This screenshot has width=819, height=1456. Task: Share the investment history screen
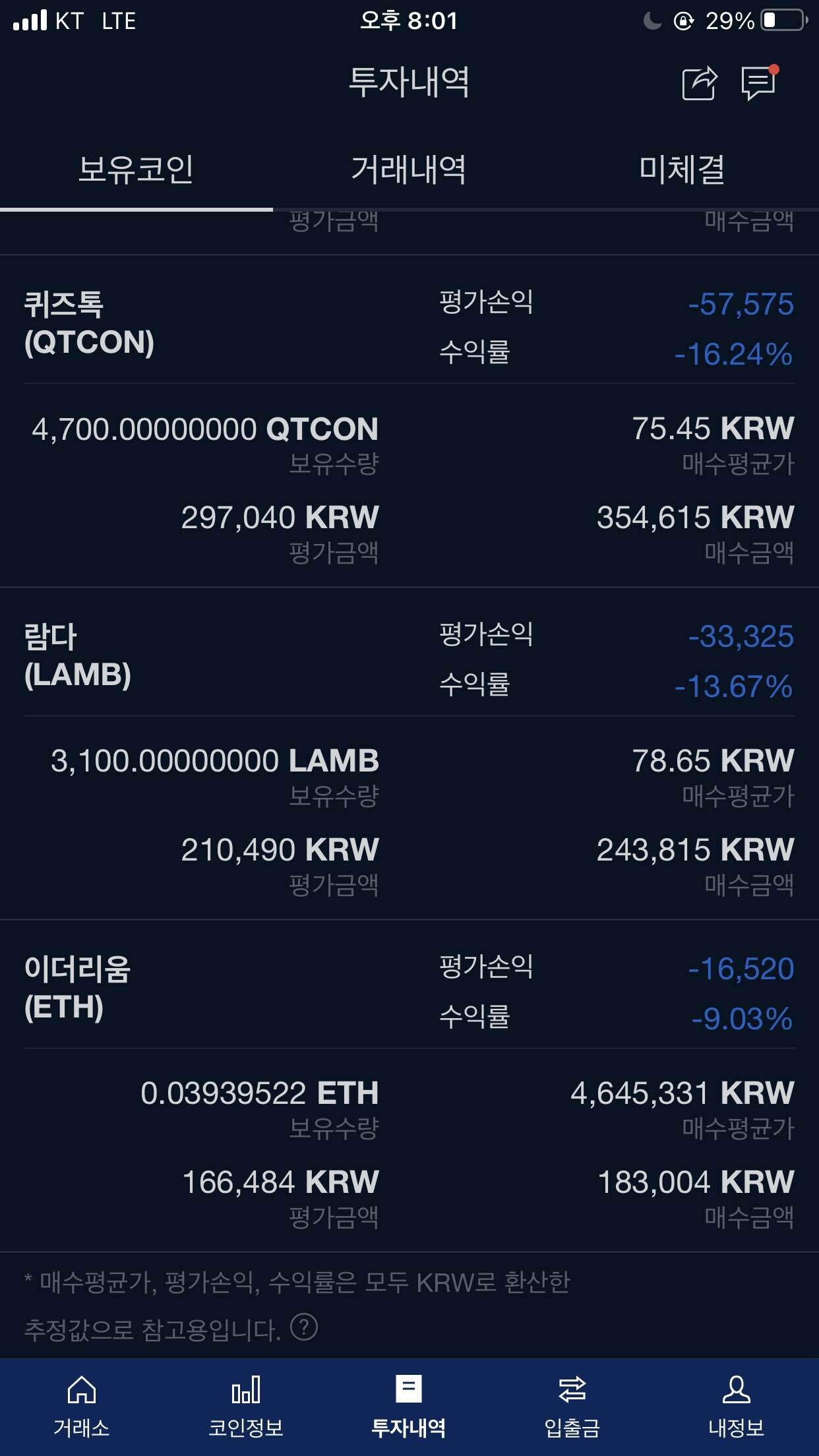coord(699,84)
